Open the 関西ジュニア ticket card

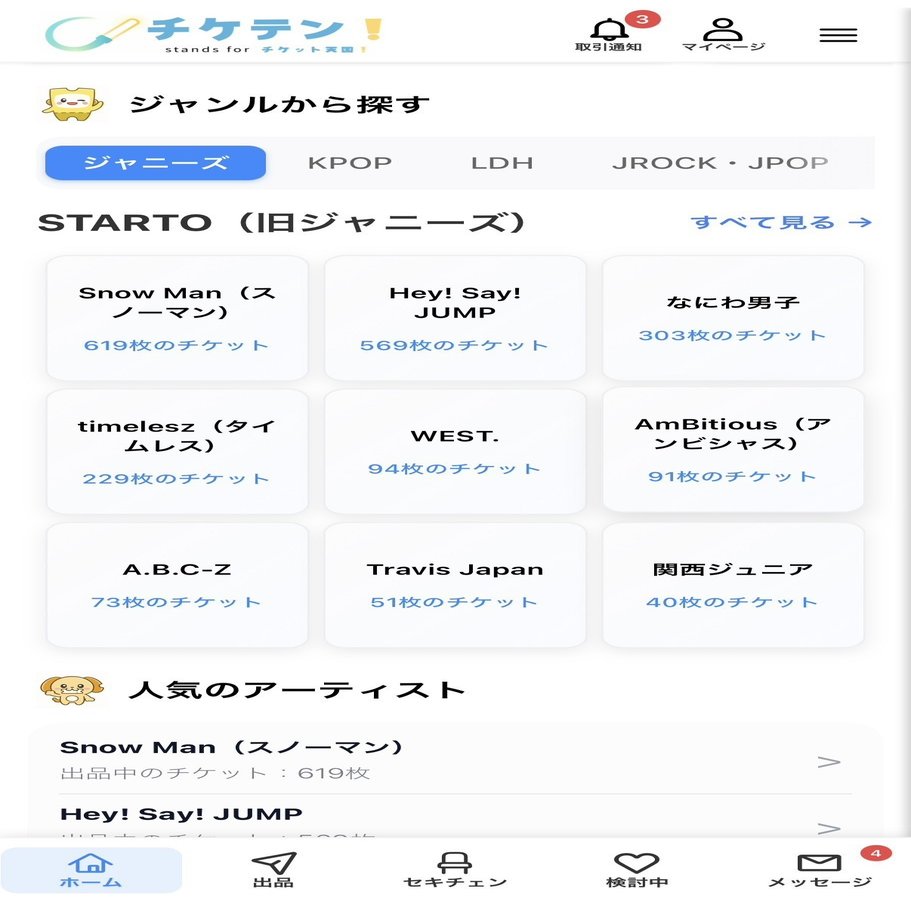(x=733, y=584)
